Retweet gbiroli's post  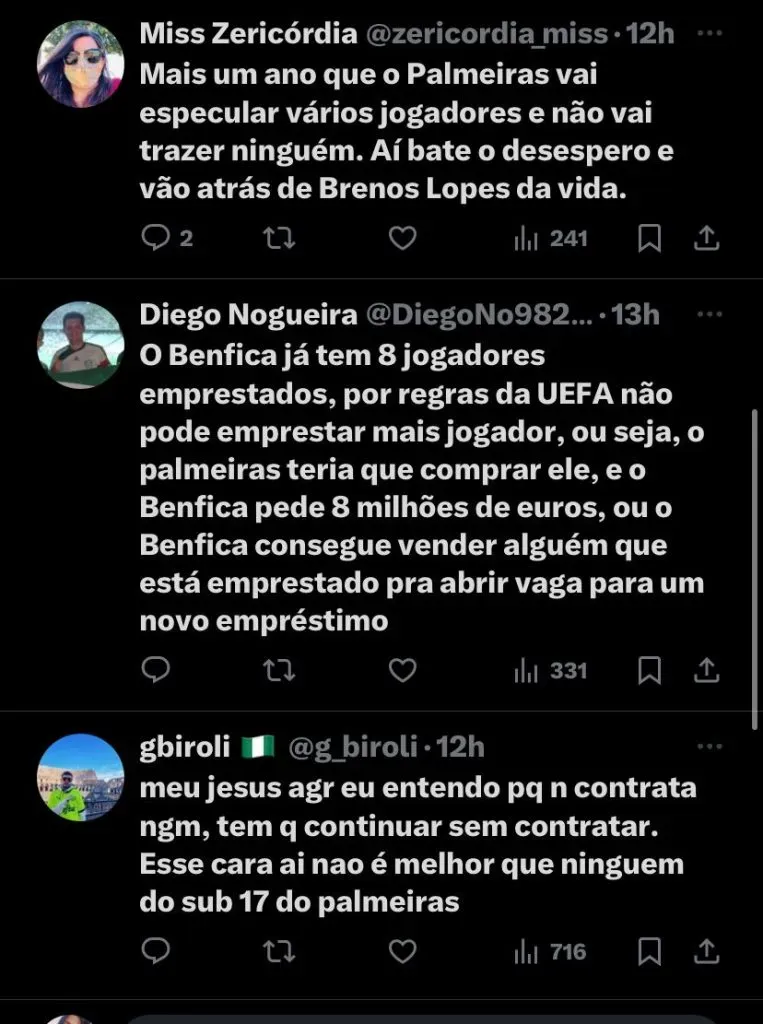click(x=279, y=950)
